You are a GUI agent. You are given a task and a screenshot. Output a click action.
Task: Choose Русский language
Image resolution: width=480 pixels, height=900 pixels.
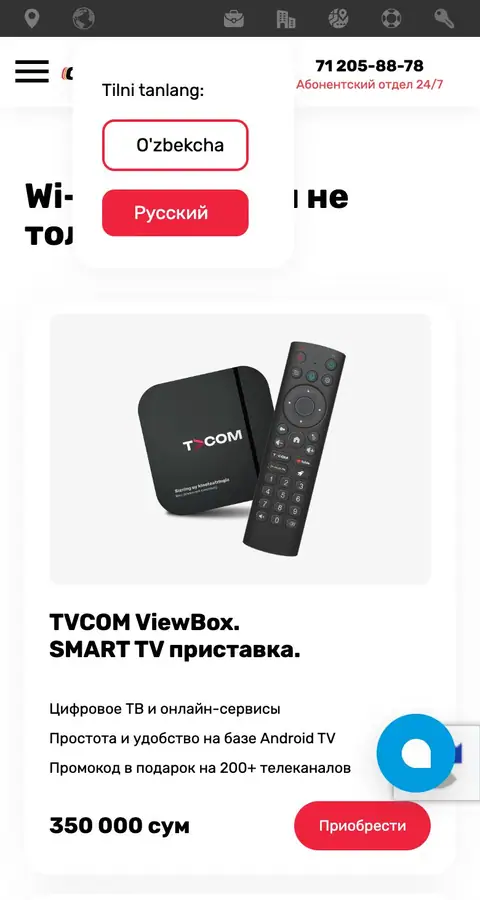(175, 213)
